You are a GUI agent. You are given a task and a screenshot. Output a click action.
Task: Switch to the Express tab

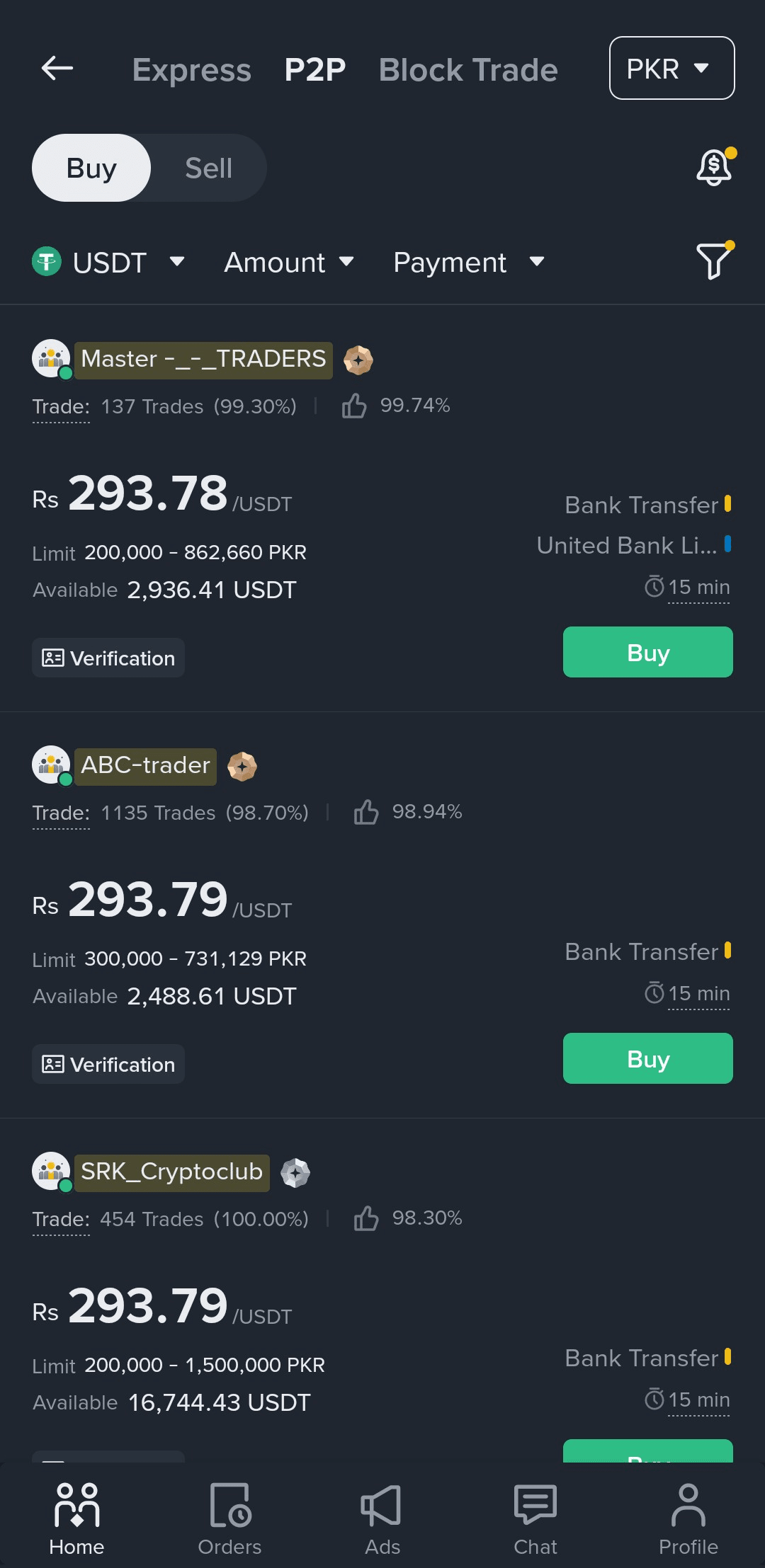191,70
